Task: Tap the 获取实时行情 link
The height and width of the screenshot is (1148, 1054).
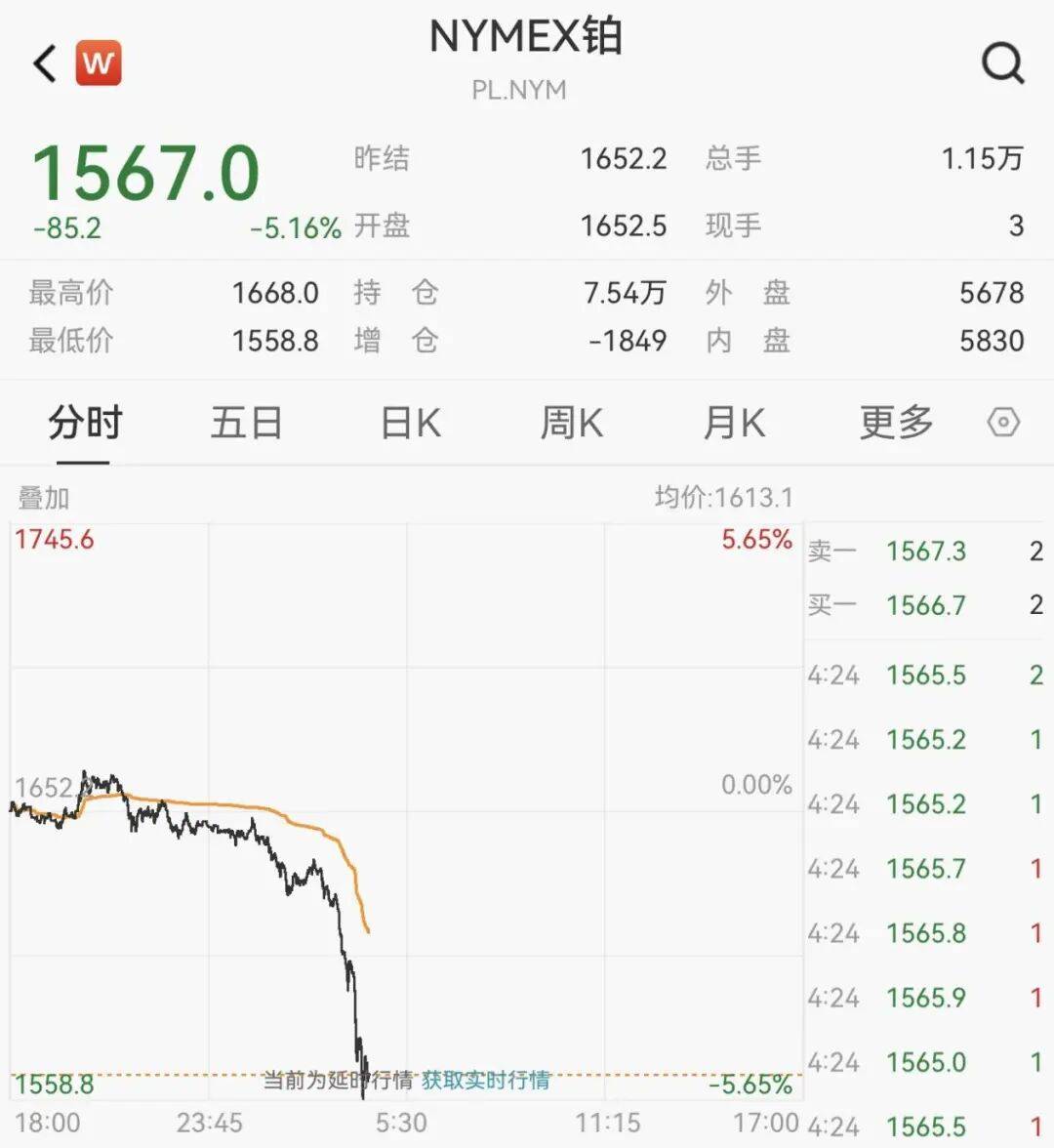Action: (x=486, y=1080)
